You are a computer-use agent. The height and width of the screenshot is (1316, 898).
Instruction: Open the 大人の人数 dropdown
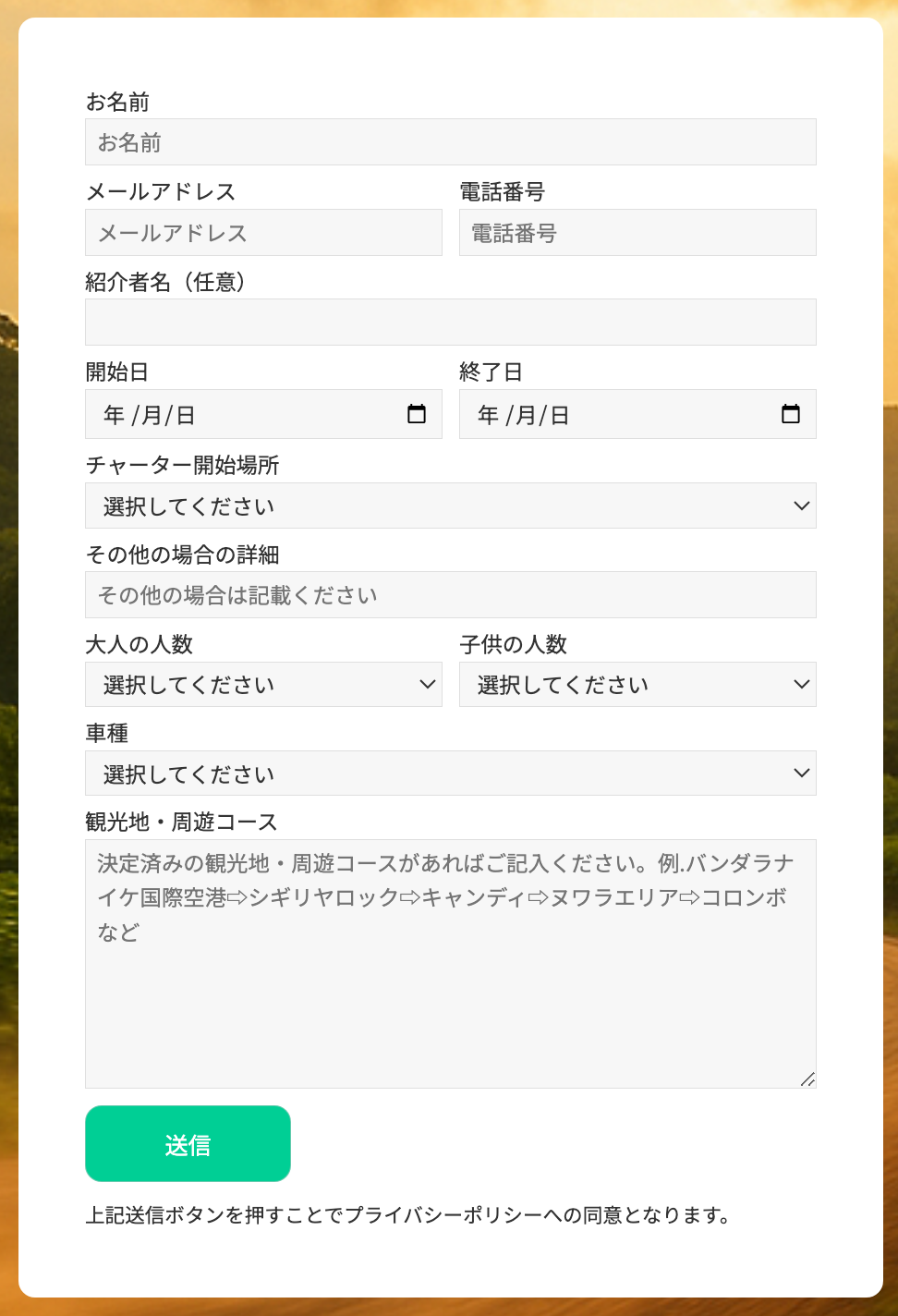(x=263, y=685)
